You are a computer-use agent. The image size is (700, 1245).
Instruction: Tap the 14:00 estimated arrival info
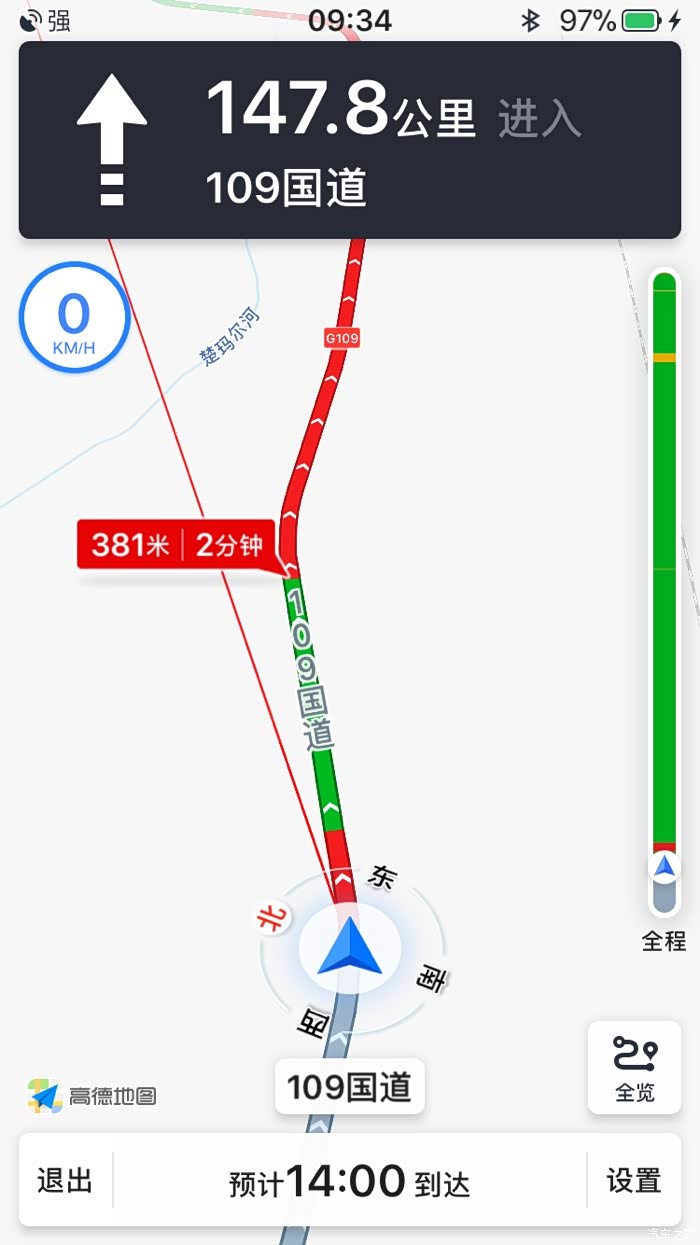pos(349,1181)
